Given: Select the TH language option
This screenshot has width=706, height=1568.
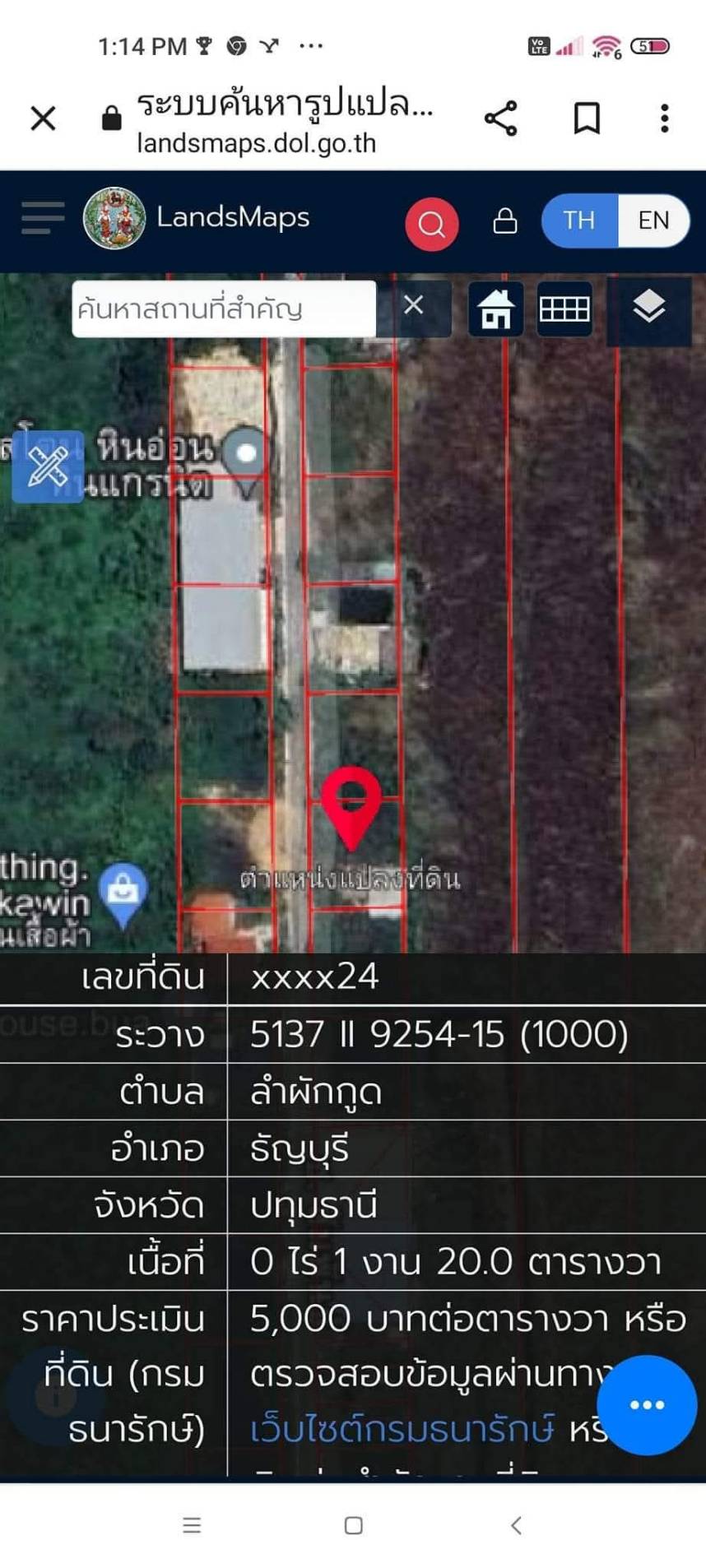Looking at the screenshot, I should click(579, 220).
